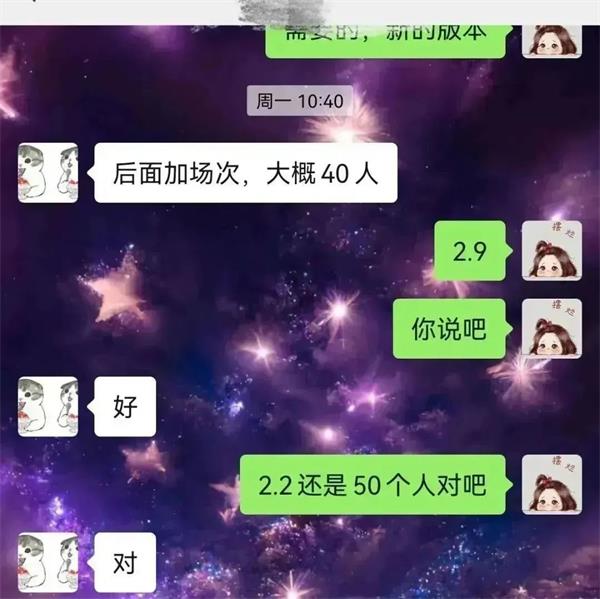
Task: Open sender's avatar beside "后面加场次，大概40人"
Action: point(48,172)
